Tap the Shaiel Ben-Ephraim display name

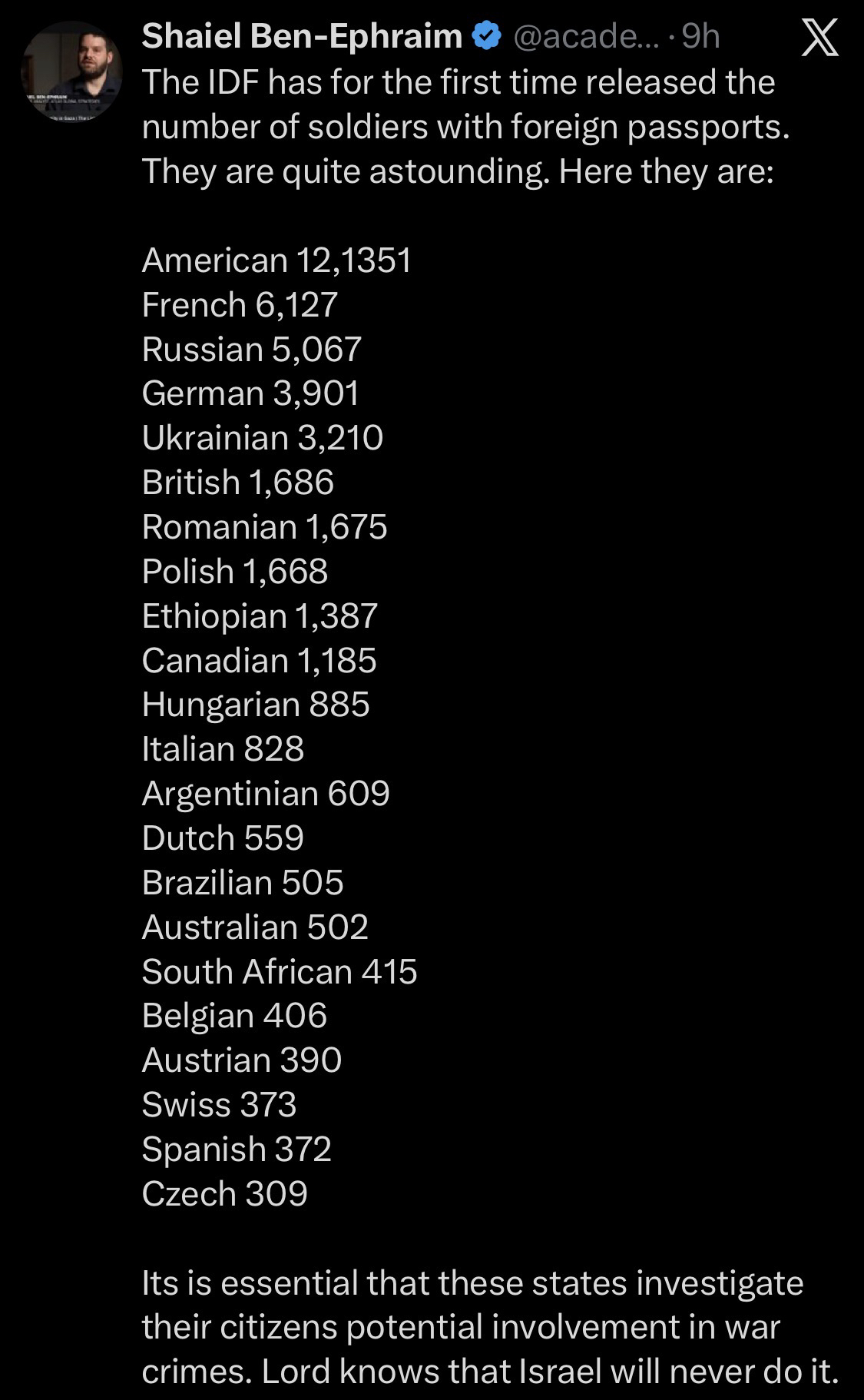pyautogui.click(x=301, y=36)
